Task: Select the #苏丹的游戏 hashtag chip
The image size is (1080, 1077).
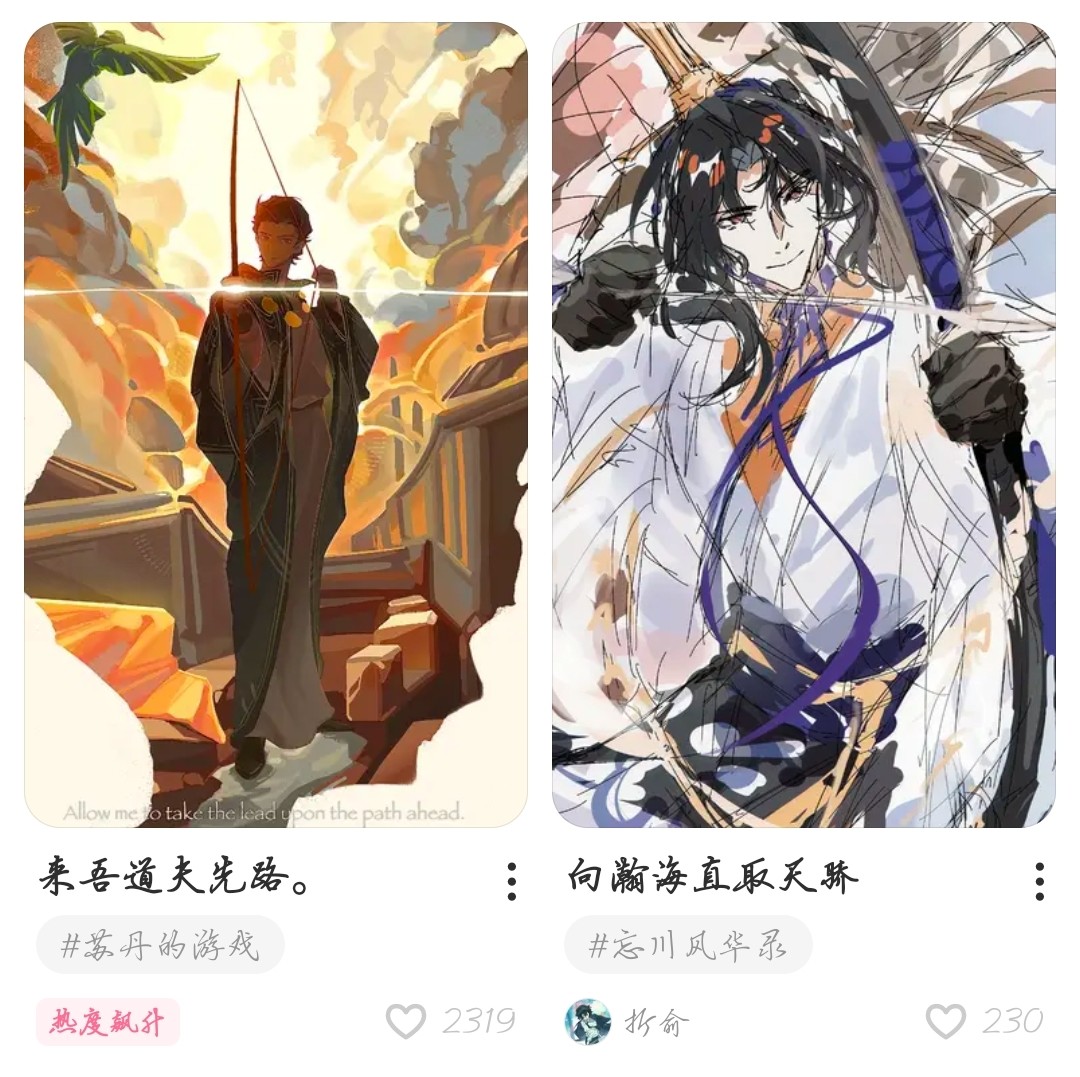Action: click(161, 944)
